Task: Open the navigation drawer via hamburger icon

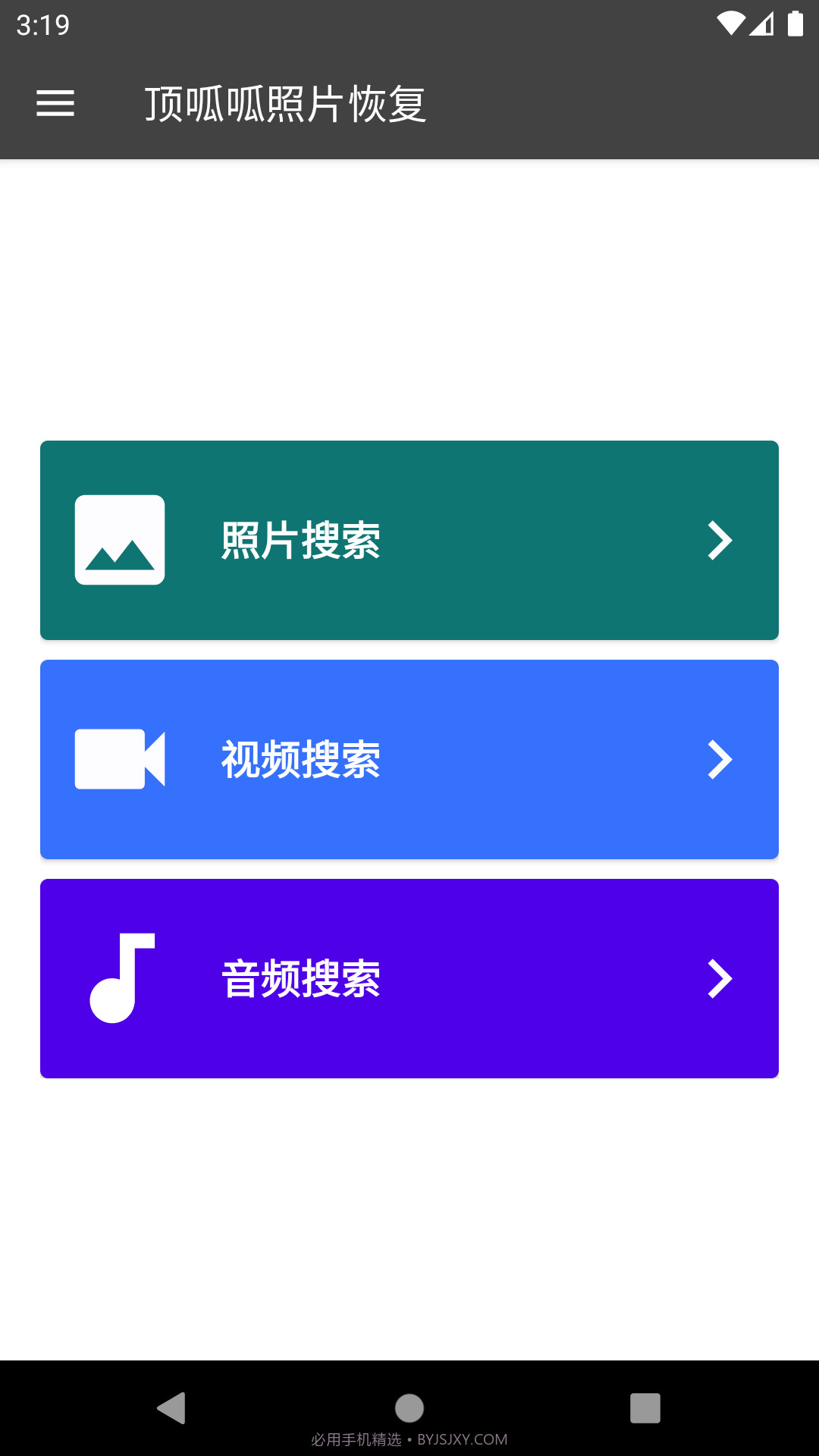Action: pos(55,103)
